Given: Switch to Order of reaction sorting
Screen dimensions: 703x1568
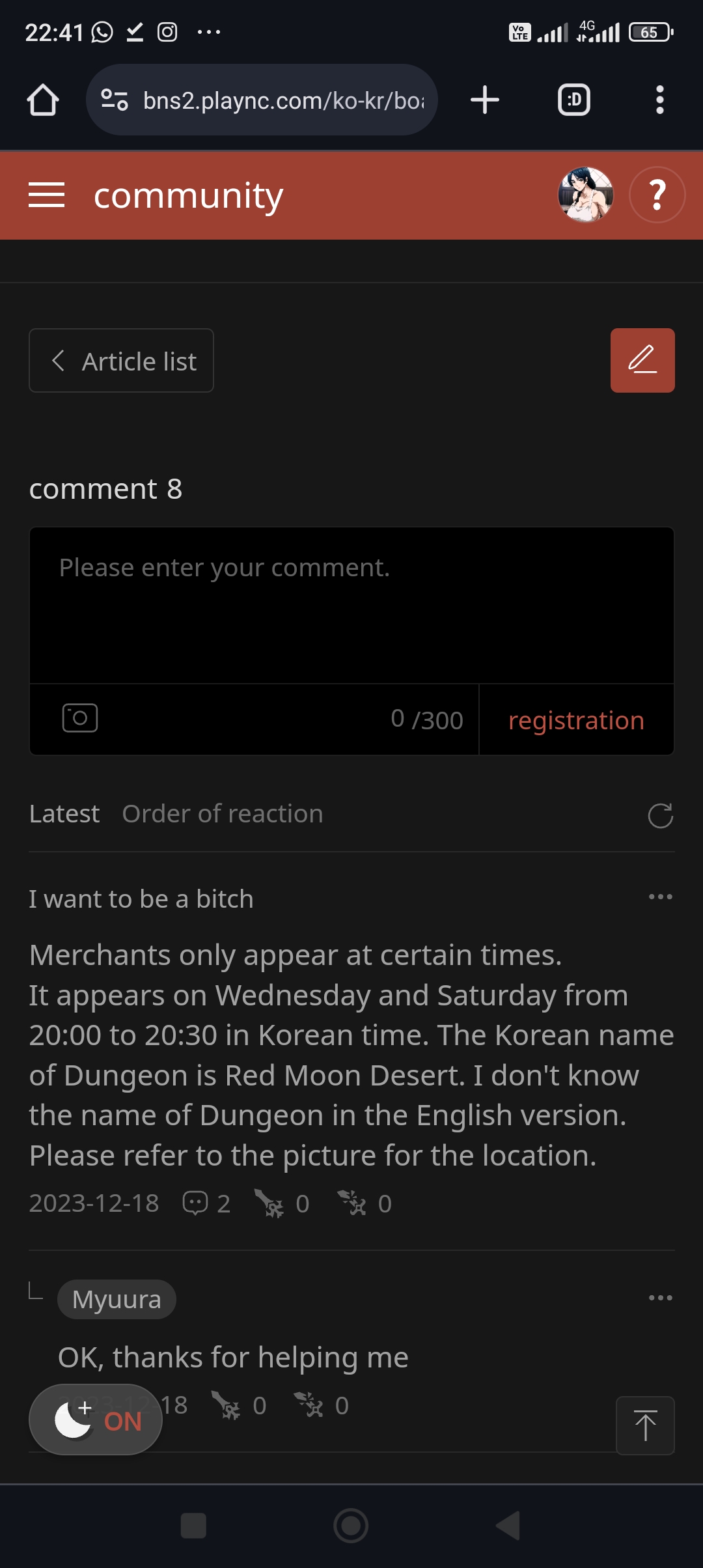Looking at the screenshot, I should [223, 814].
